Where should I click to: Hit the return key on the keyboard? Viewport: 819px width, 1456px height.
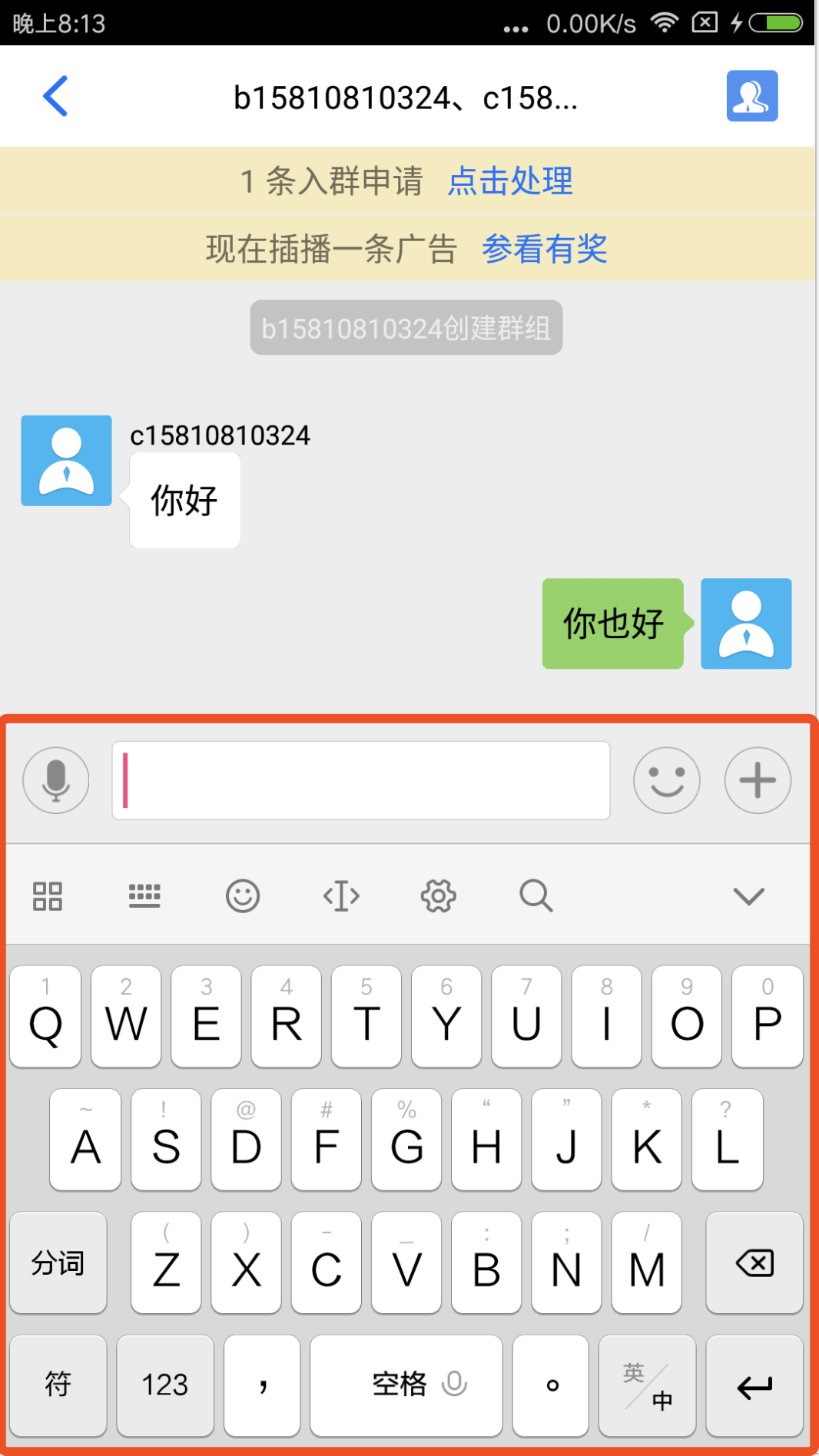754,1385
